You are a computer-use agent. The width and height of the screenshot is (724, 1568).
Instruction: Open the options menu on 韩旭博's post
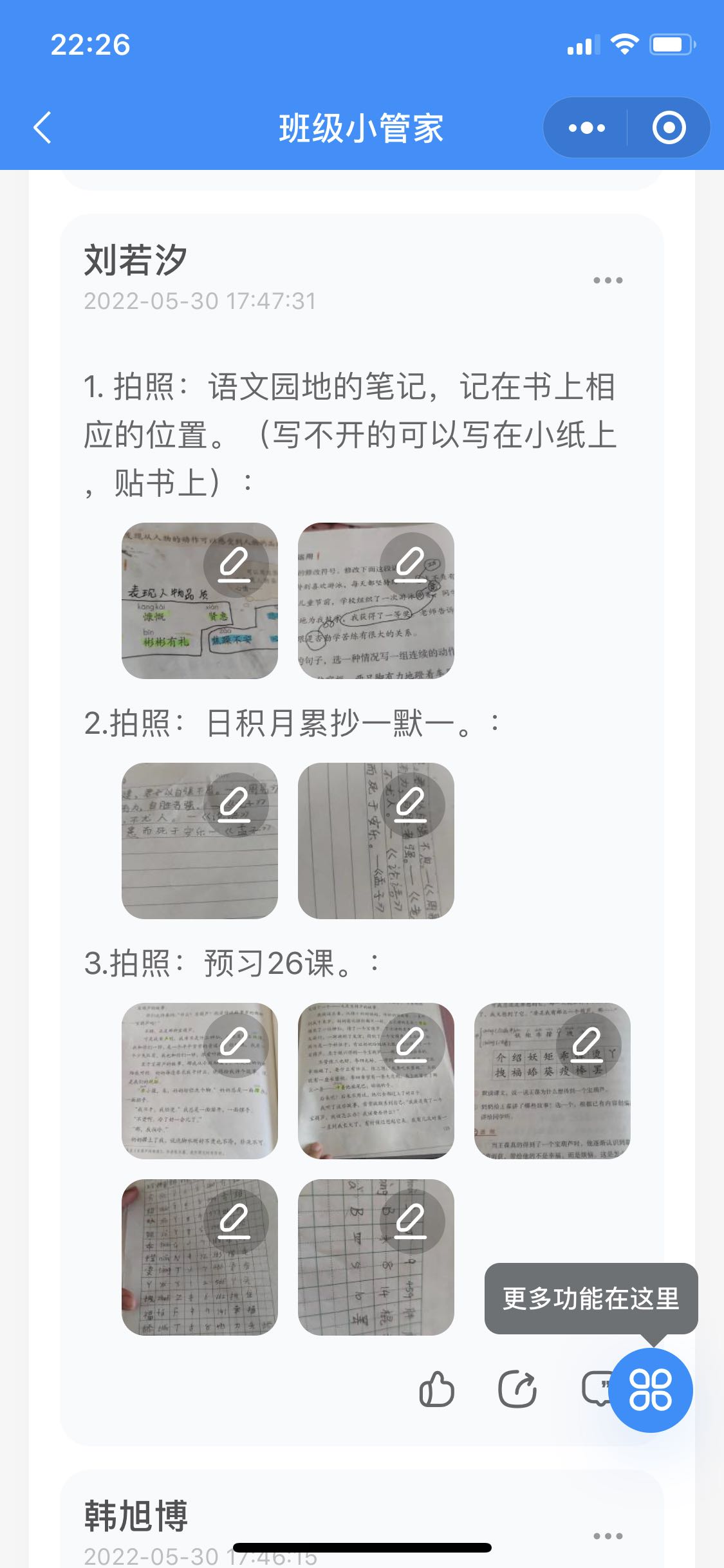click(608, 1536)
